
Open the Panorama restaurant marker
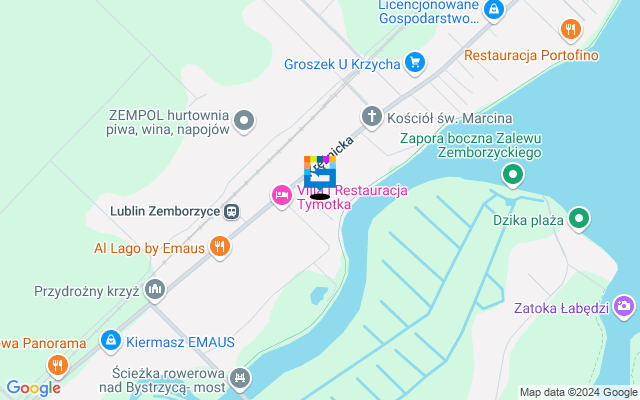coord(57,365)
